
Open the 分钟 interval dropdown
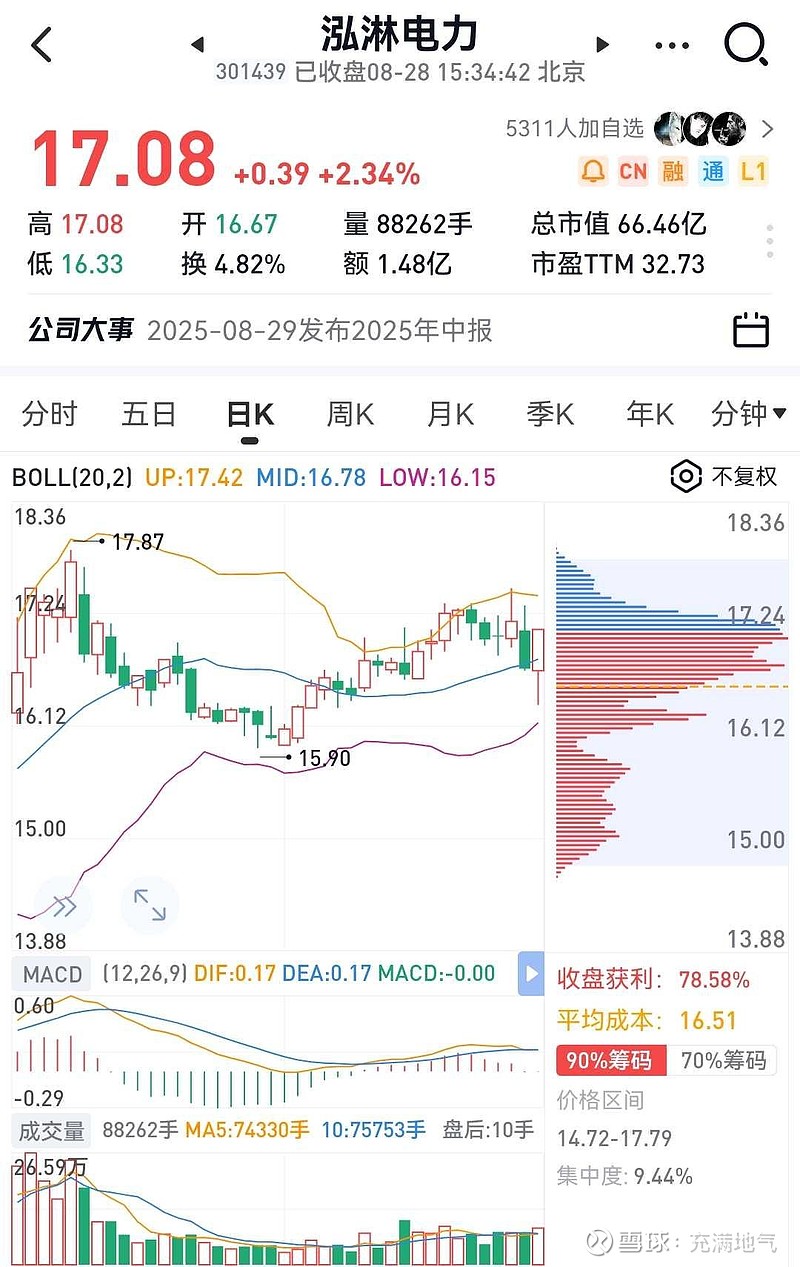point(748,414)
